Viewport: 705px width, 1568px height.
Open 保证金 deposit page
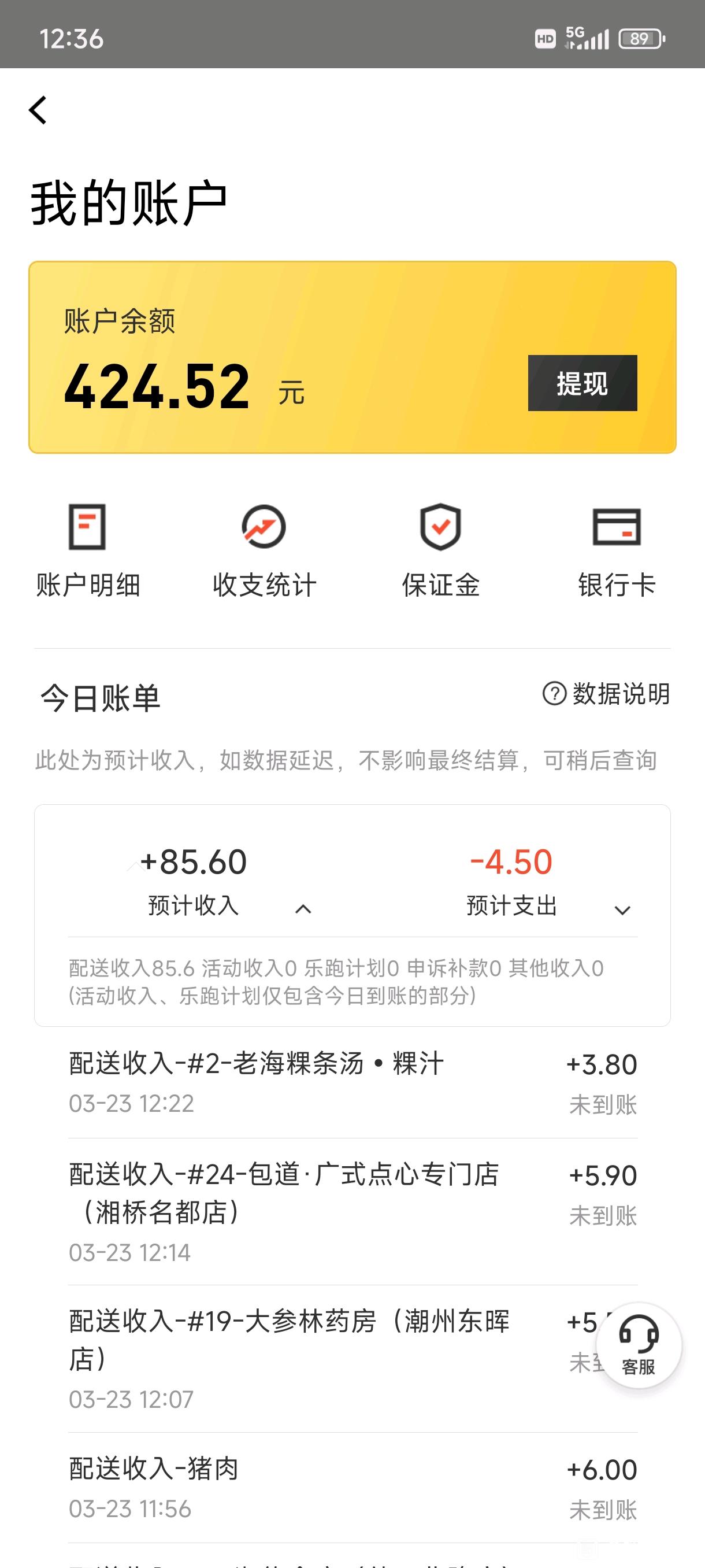tap(440, 551)
